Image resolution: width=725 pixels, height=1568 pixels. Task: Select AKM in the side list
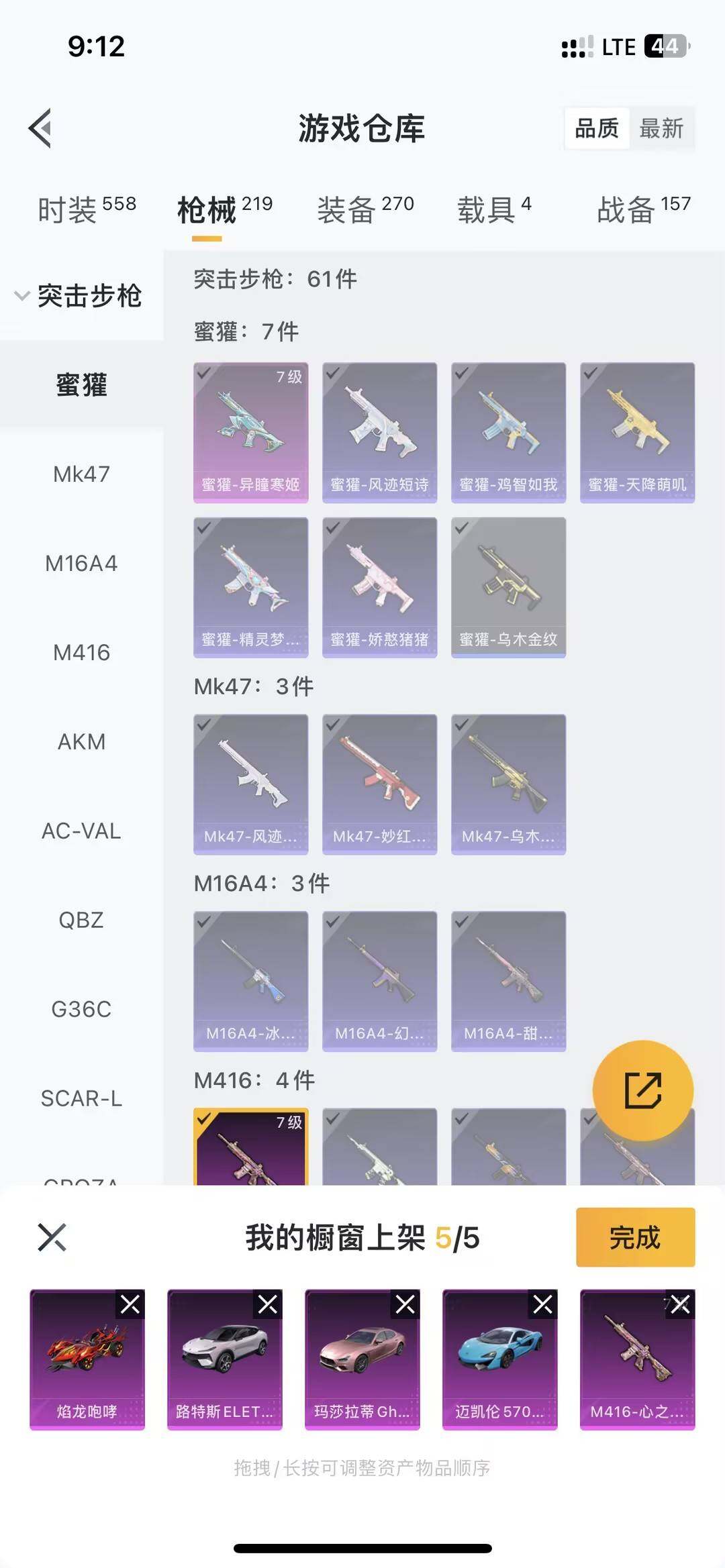coord(81,741)
